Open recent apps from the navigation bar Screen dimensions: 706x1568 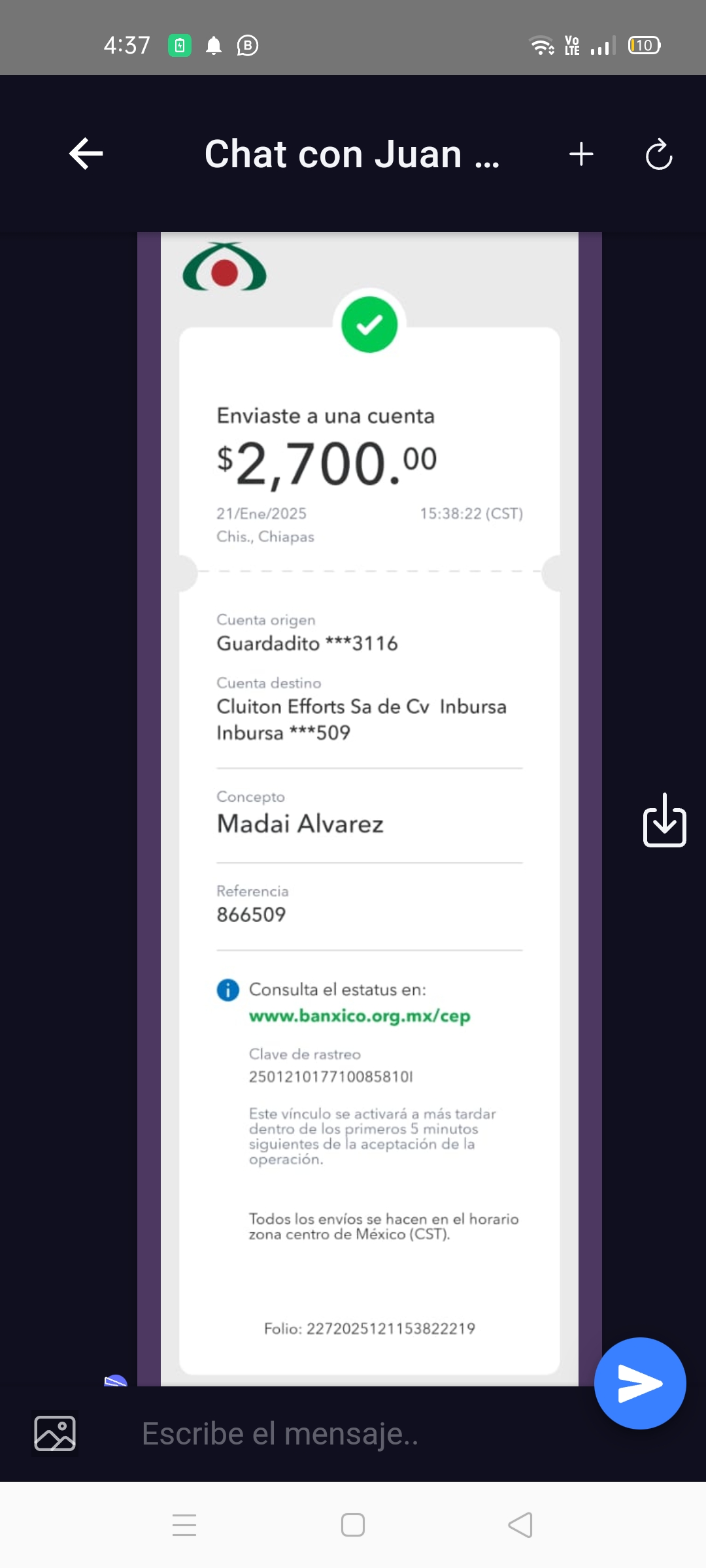click(184, 1525)
